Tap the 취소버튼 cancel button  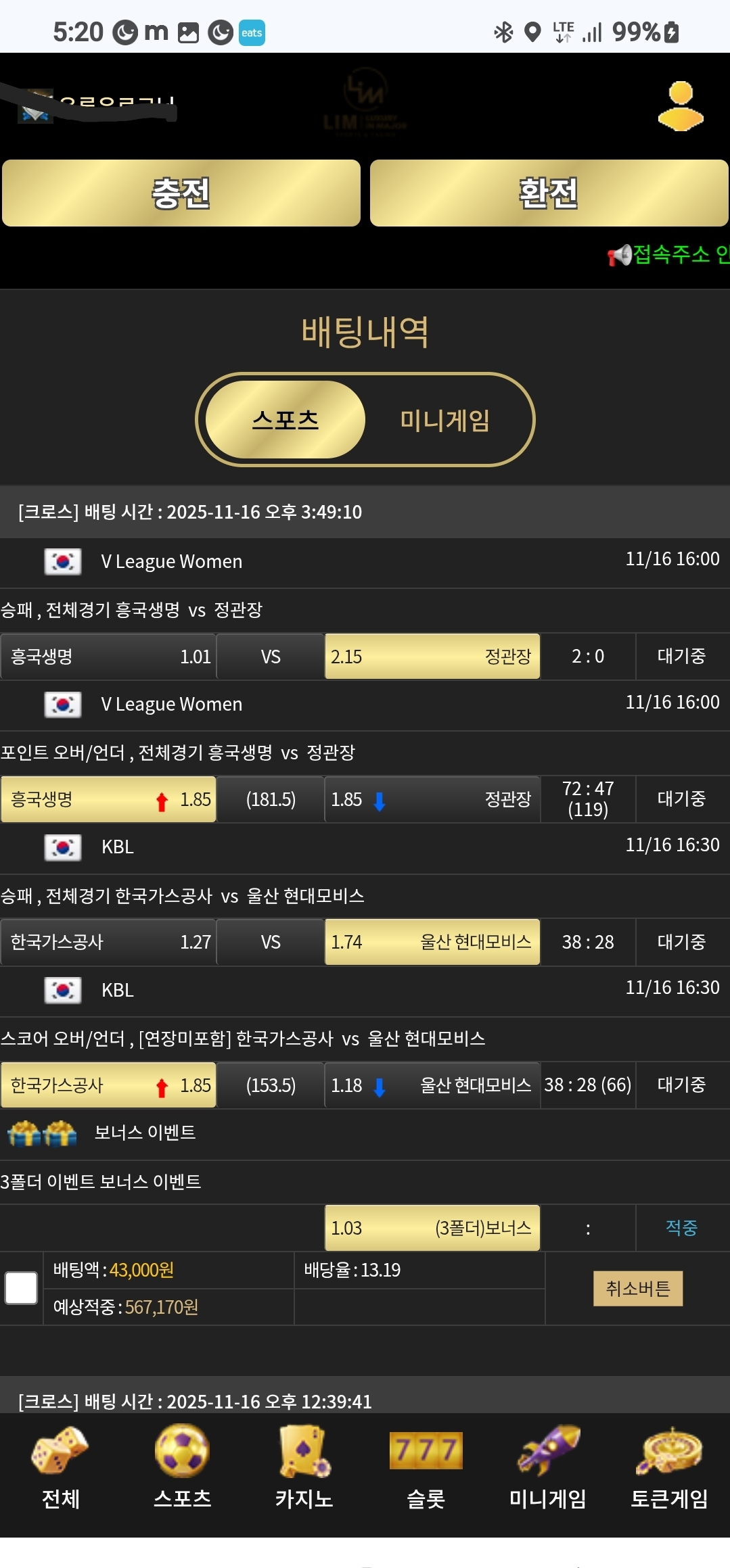tap(637, 1288)
